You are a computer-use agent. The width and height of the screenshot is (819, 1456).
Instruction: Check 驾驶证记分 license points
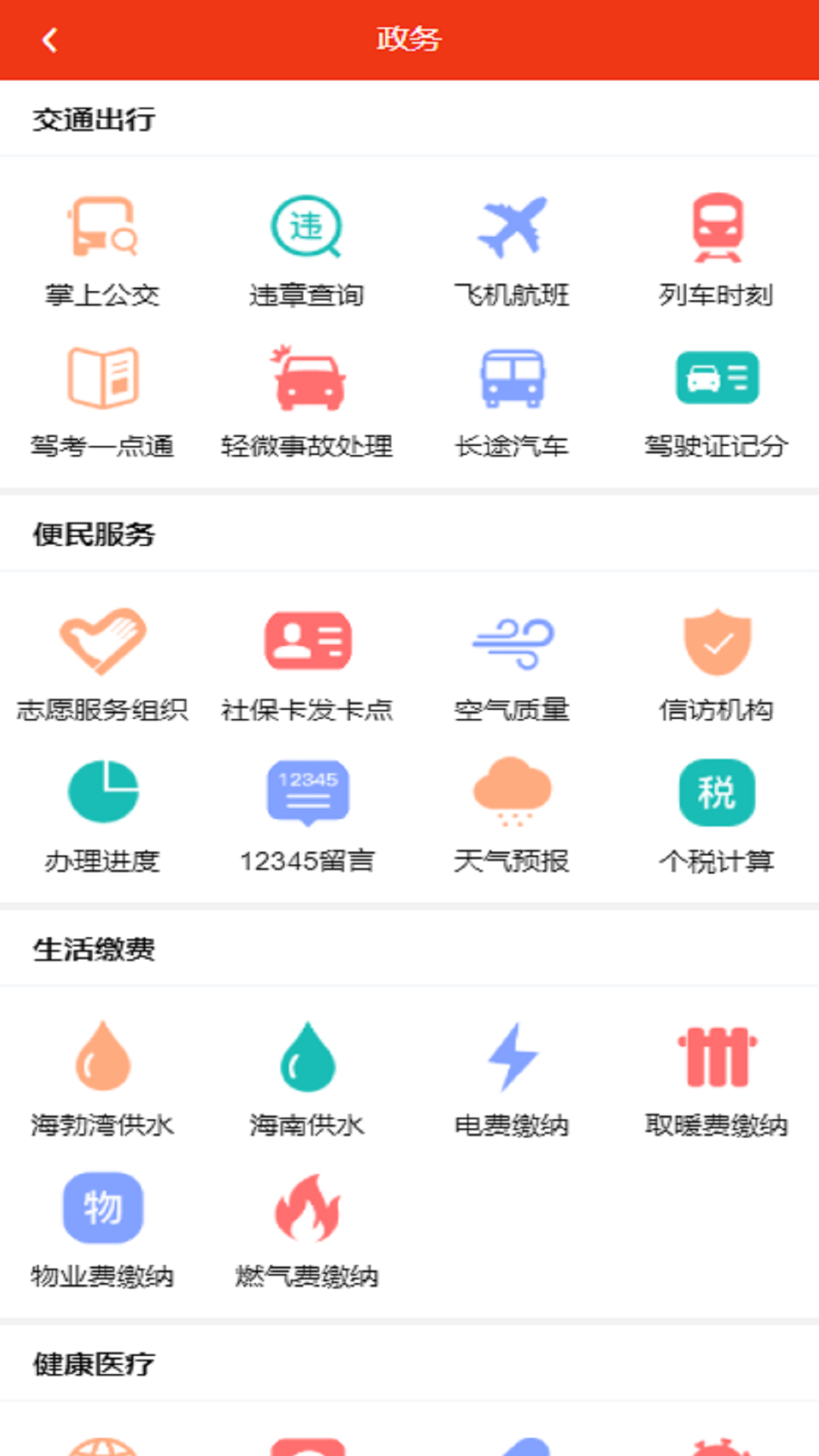click(x=717, y=400)
